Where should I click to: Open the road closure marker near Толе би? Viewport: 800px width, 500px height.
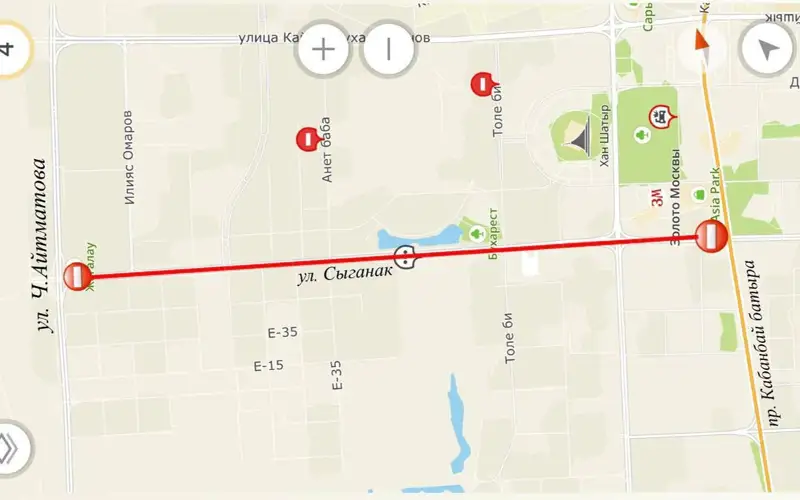483,85
